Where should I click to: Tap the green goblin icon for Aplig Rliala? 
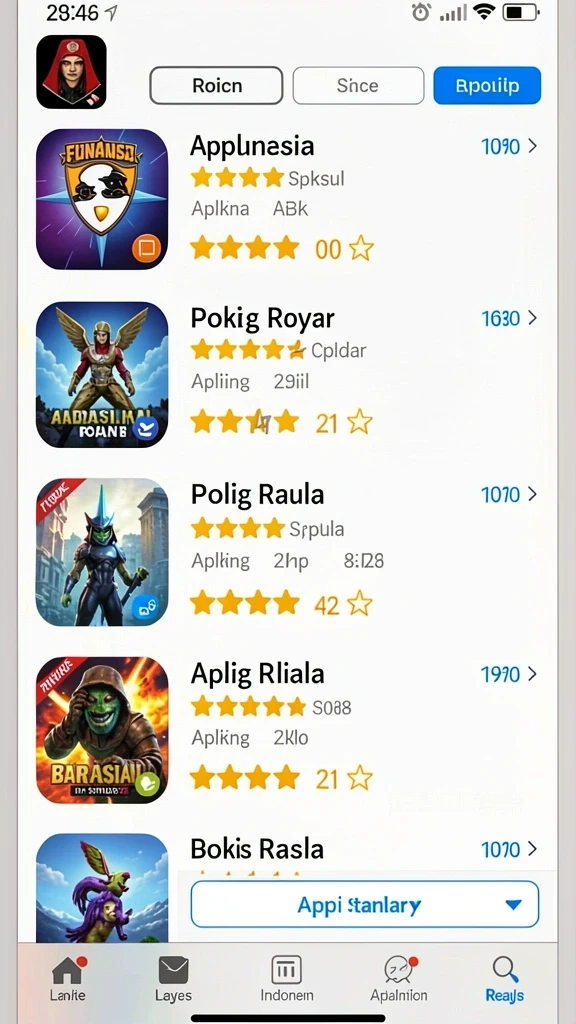pyautogui.click(x=102, y=729)
